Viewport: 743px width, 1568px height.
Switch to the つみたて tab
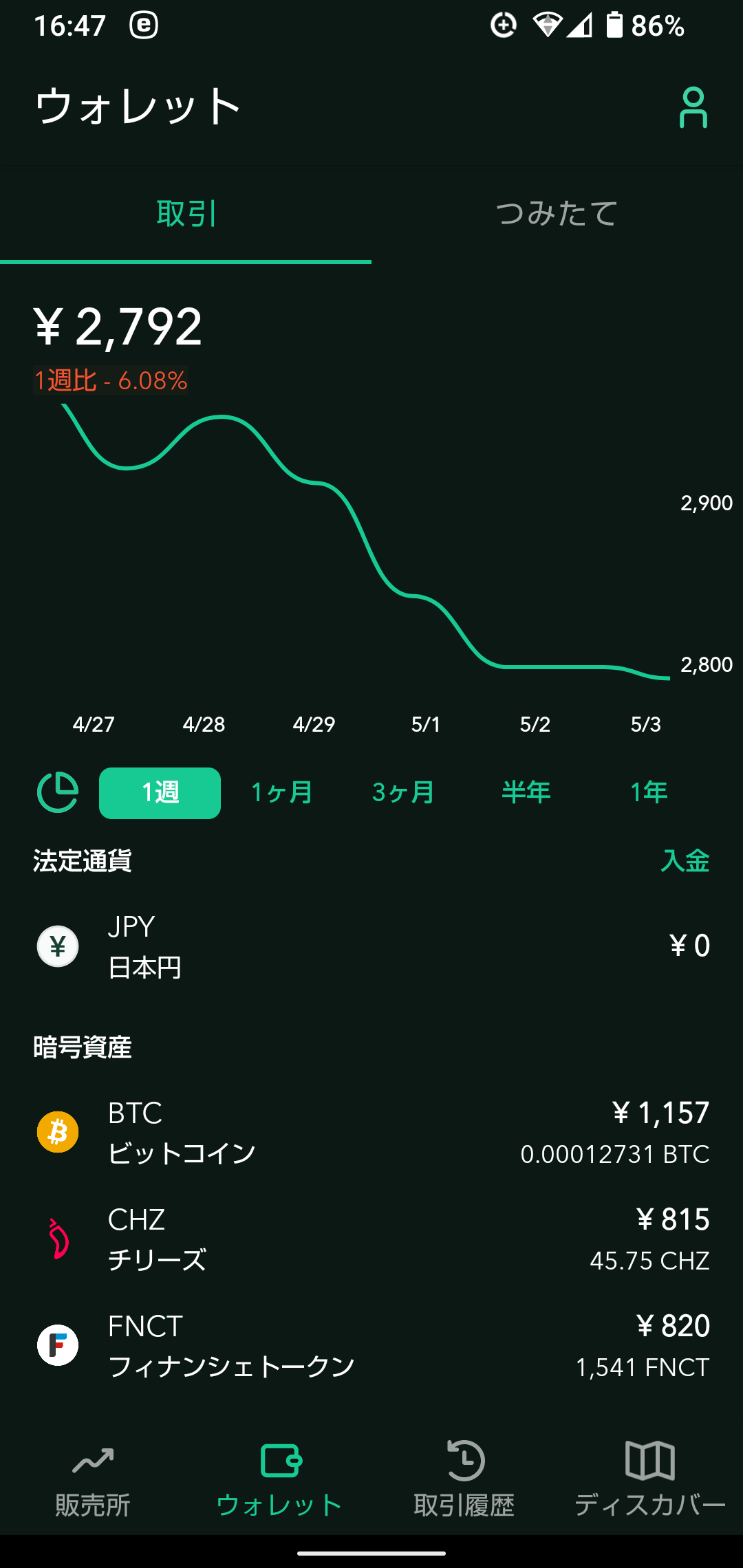[557, 213]
